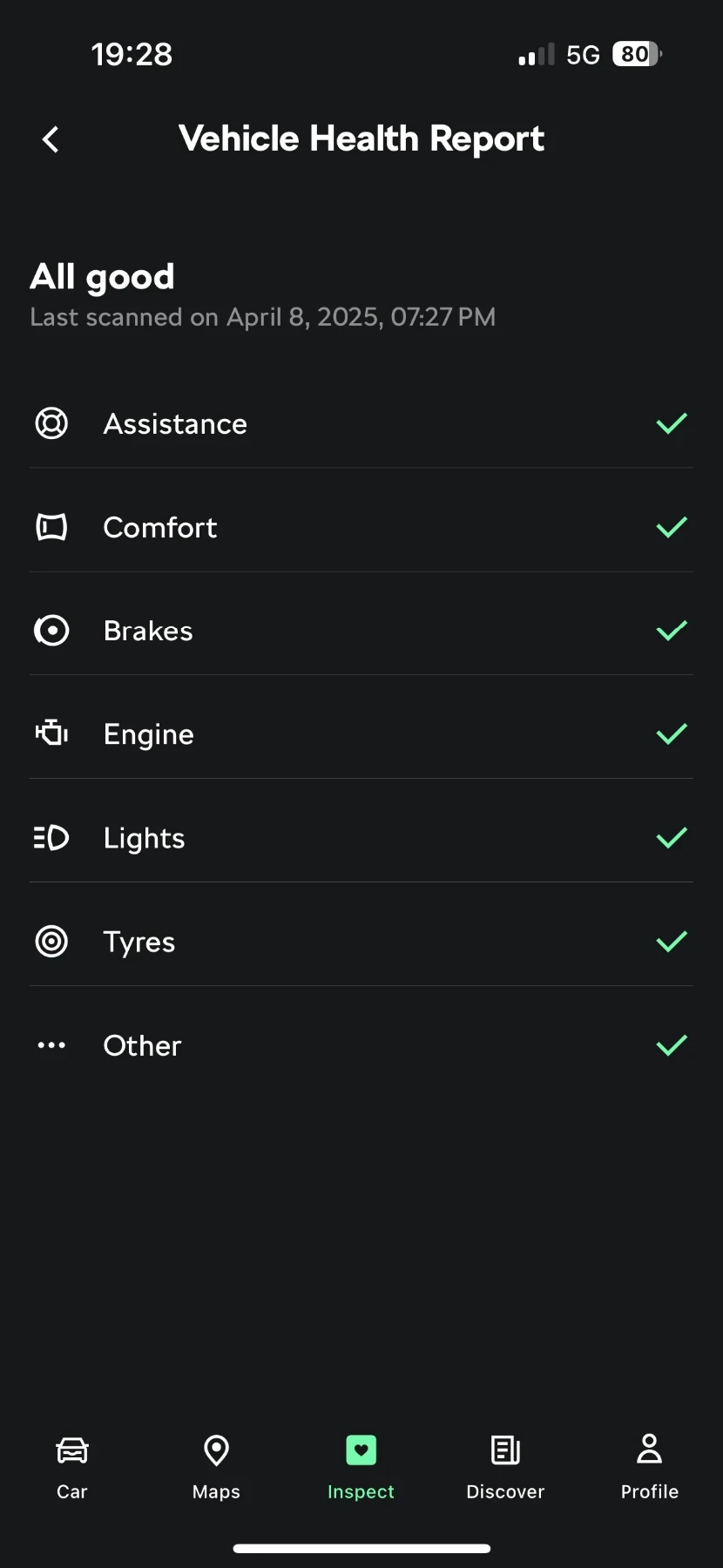Switch to the Profile tab

(649, 1467)
